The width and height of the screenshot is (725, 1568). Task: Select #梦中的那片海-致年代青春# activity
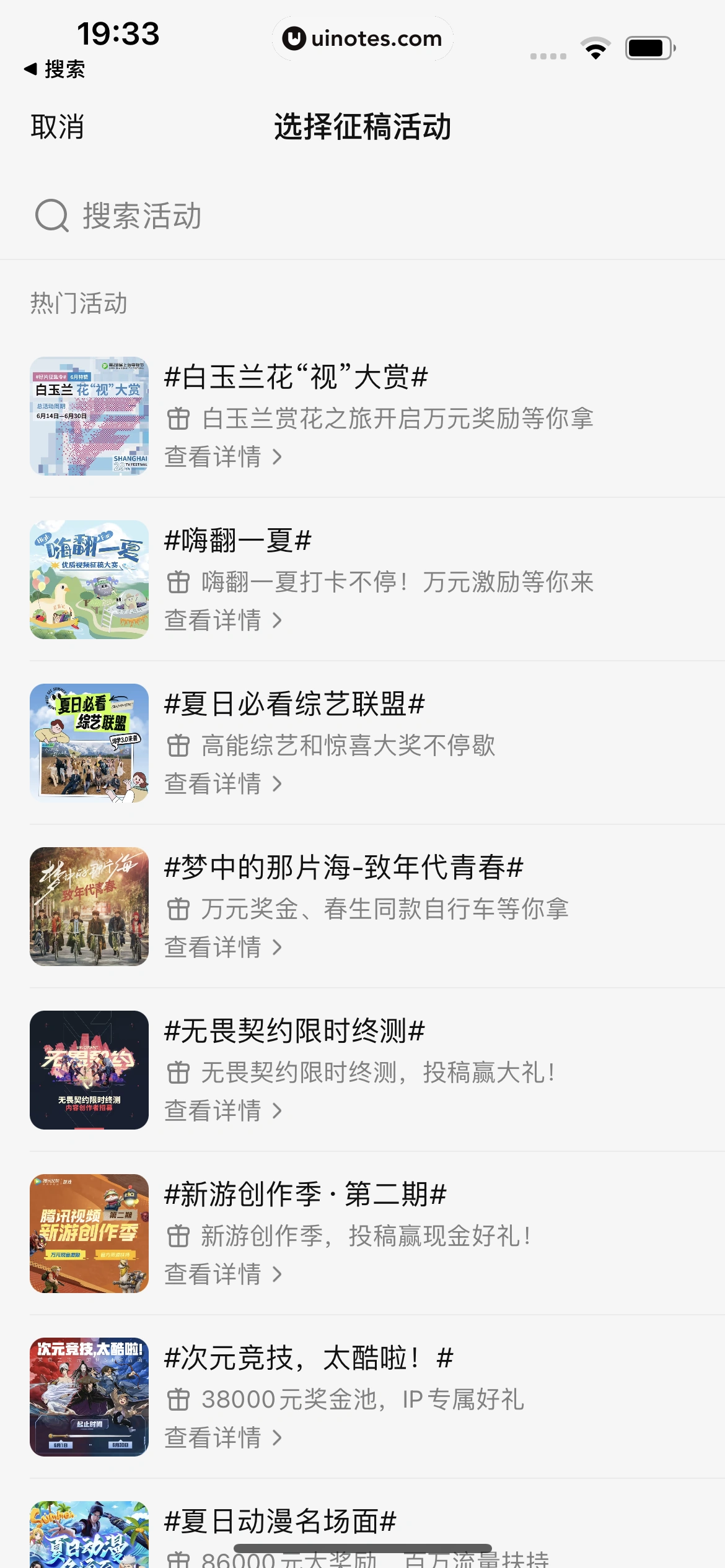344,868
